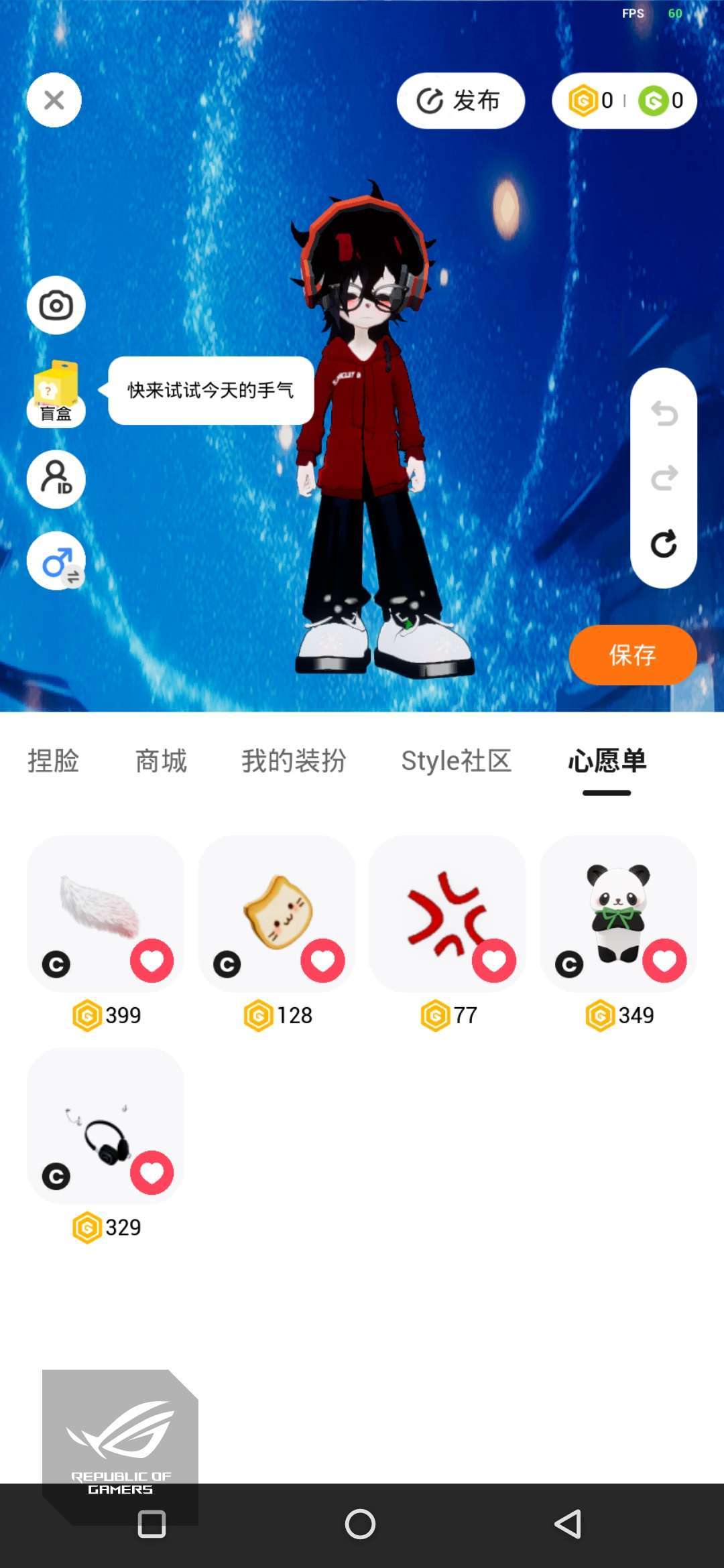Go to the Style社区 tab
The width and height of the screenshot is (724, 1568).
point(457,761)
